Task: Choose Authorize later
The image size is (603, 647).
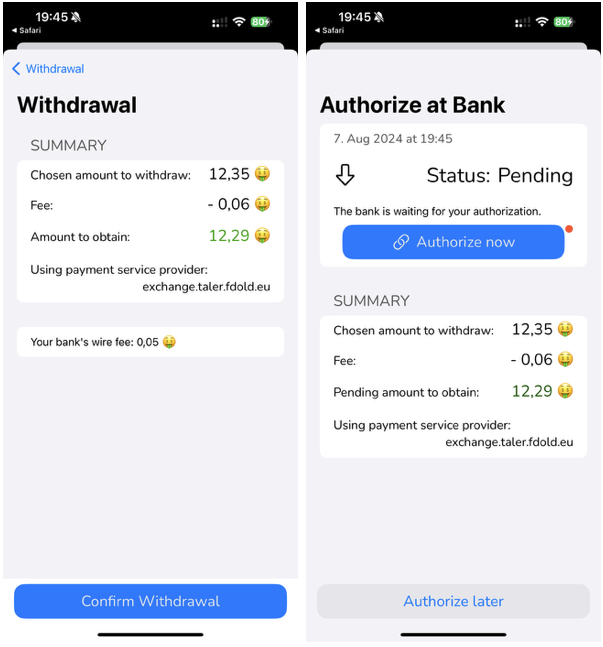Action: coord(453,601)
